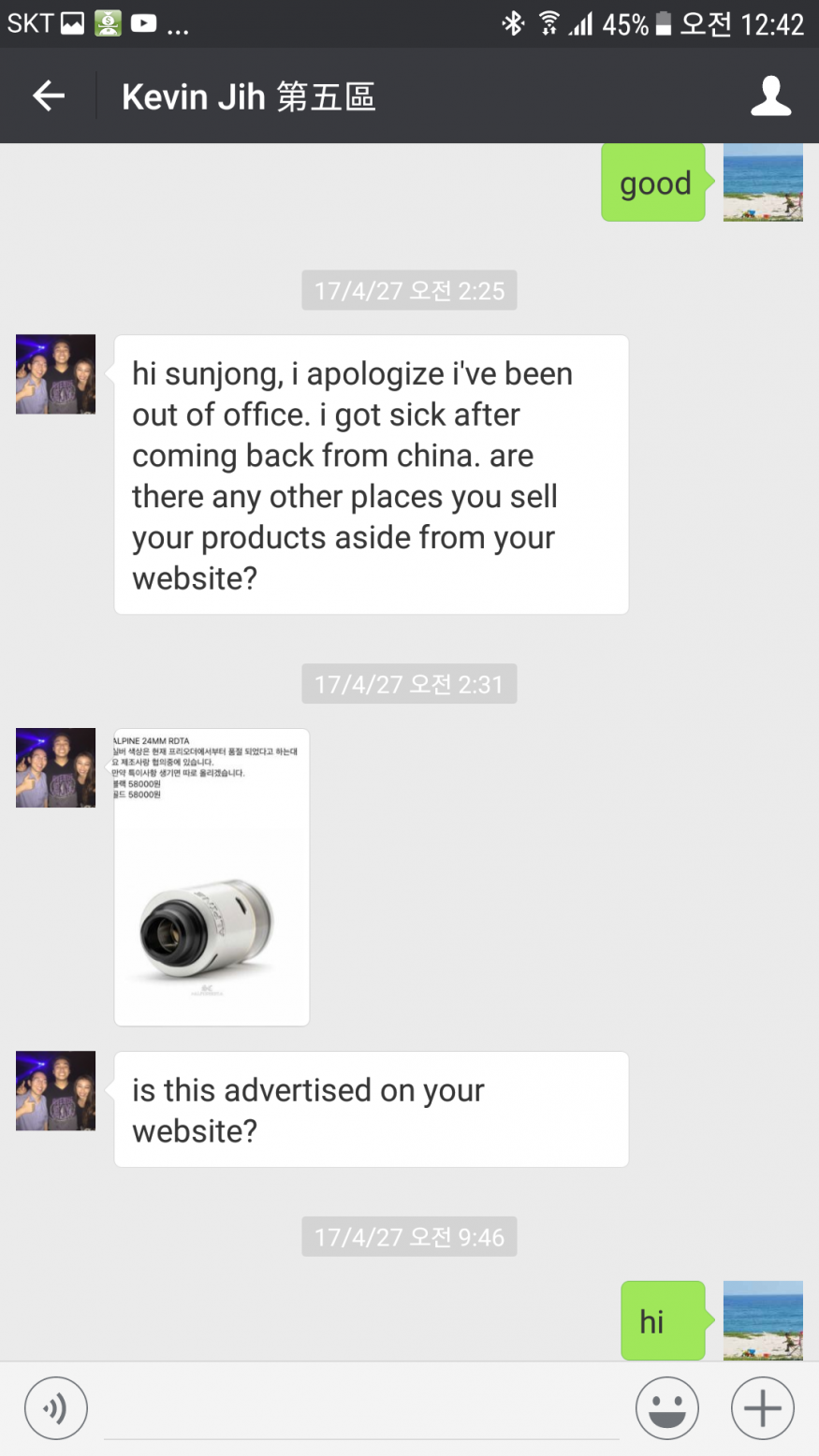
Task: Open chat info profile icon
Action: [x=770, y=96]
